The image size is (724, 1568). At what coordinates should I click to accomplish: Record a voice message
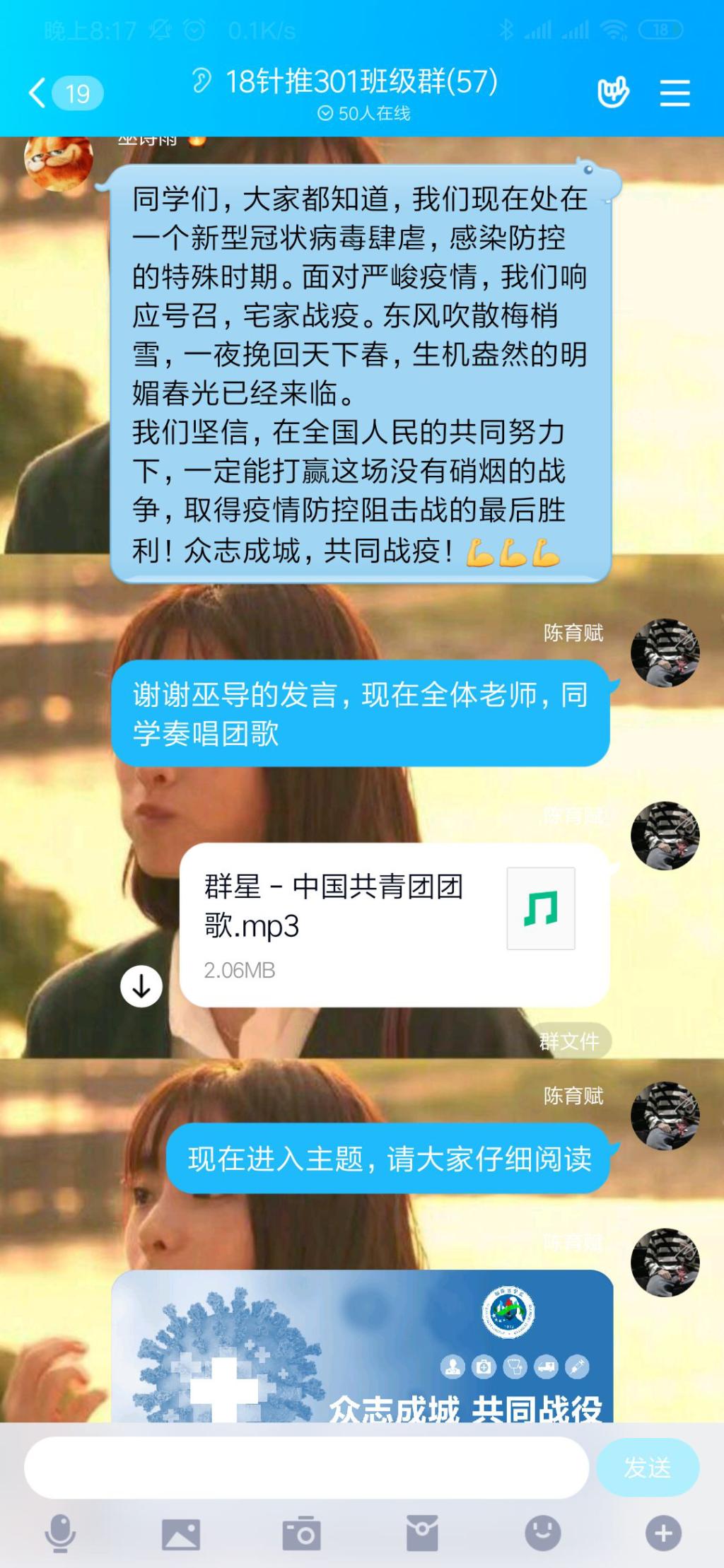[x=60, y=1533]
